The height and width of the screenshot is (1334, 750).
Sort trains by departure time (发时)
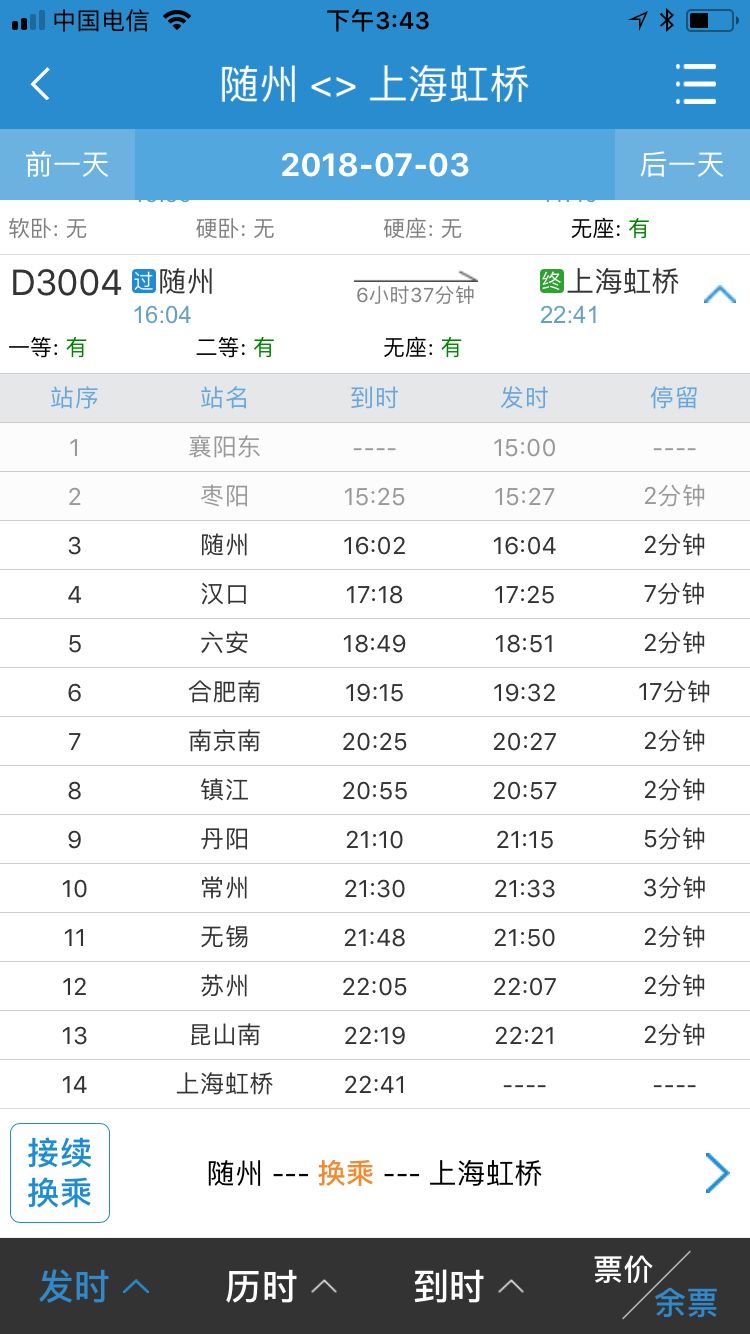94,1287
